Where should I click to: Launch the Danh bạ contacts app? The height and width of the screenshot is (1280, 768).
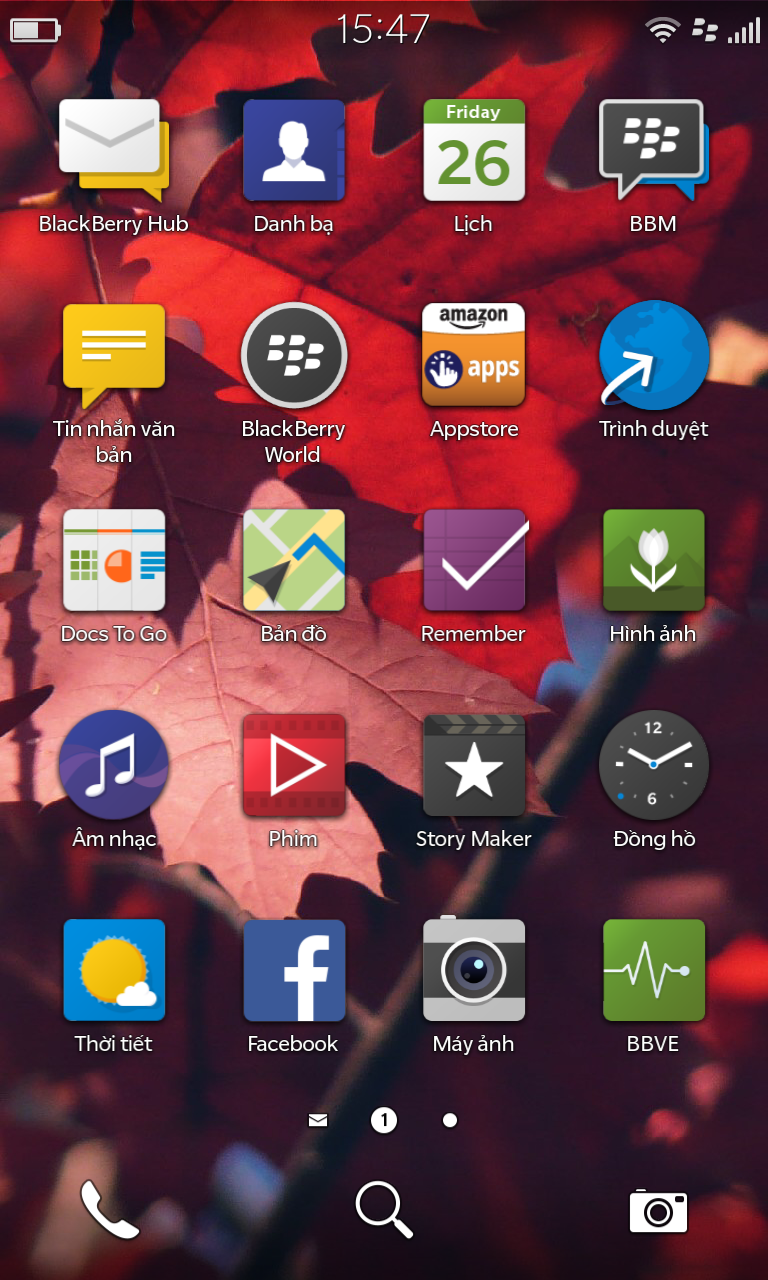click(x=293, y=150)
